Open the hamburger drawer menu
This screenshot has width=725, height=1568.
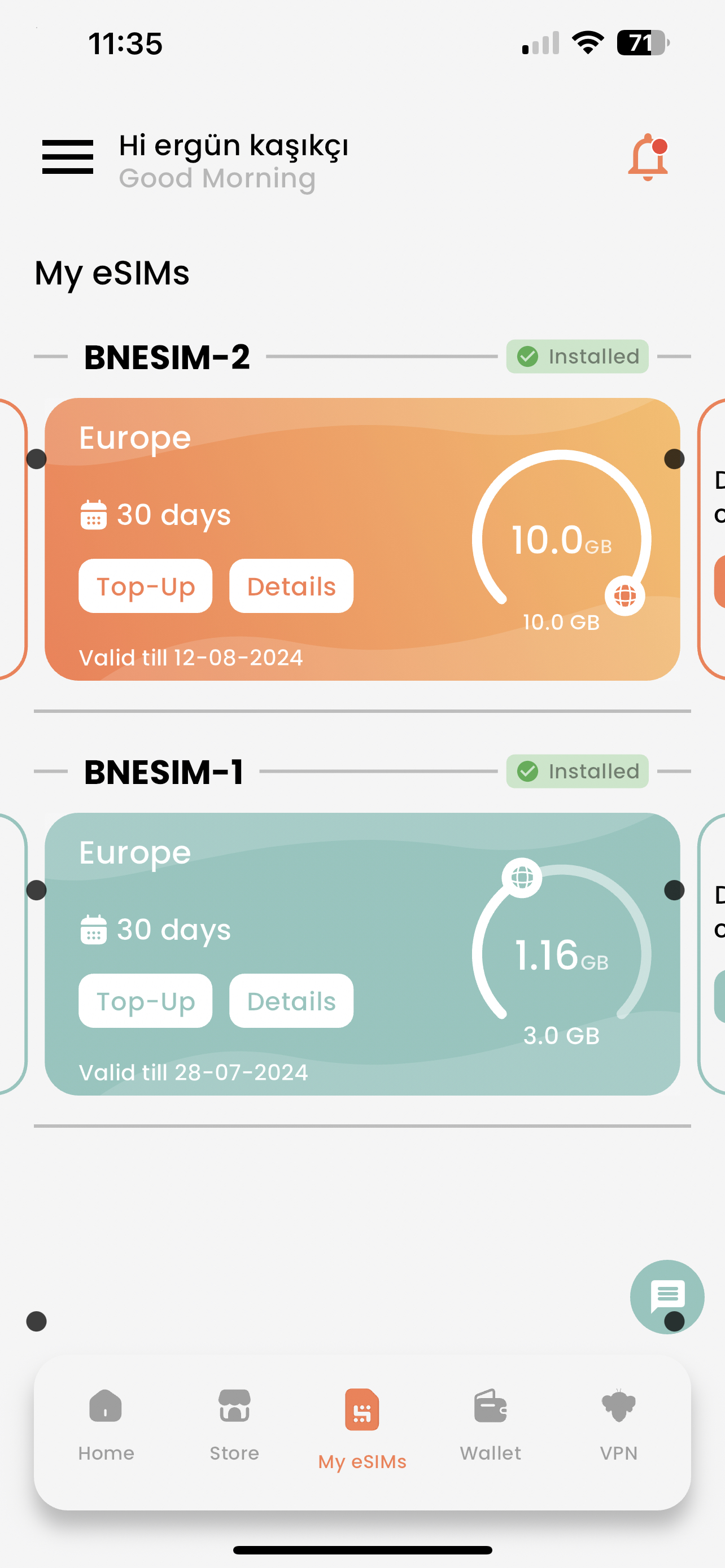point(68,156)
